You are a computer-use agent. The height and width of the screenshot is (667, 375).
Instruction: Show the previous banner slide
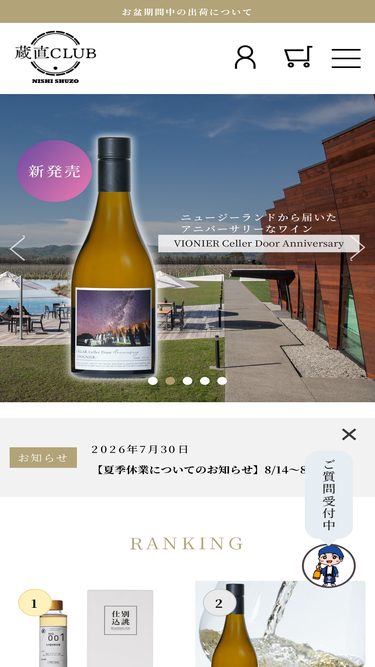point(17,248)
